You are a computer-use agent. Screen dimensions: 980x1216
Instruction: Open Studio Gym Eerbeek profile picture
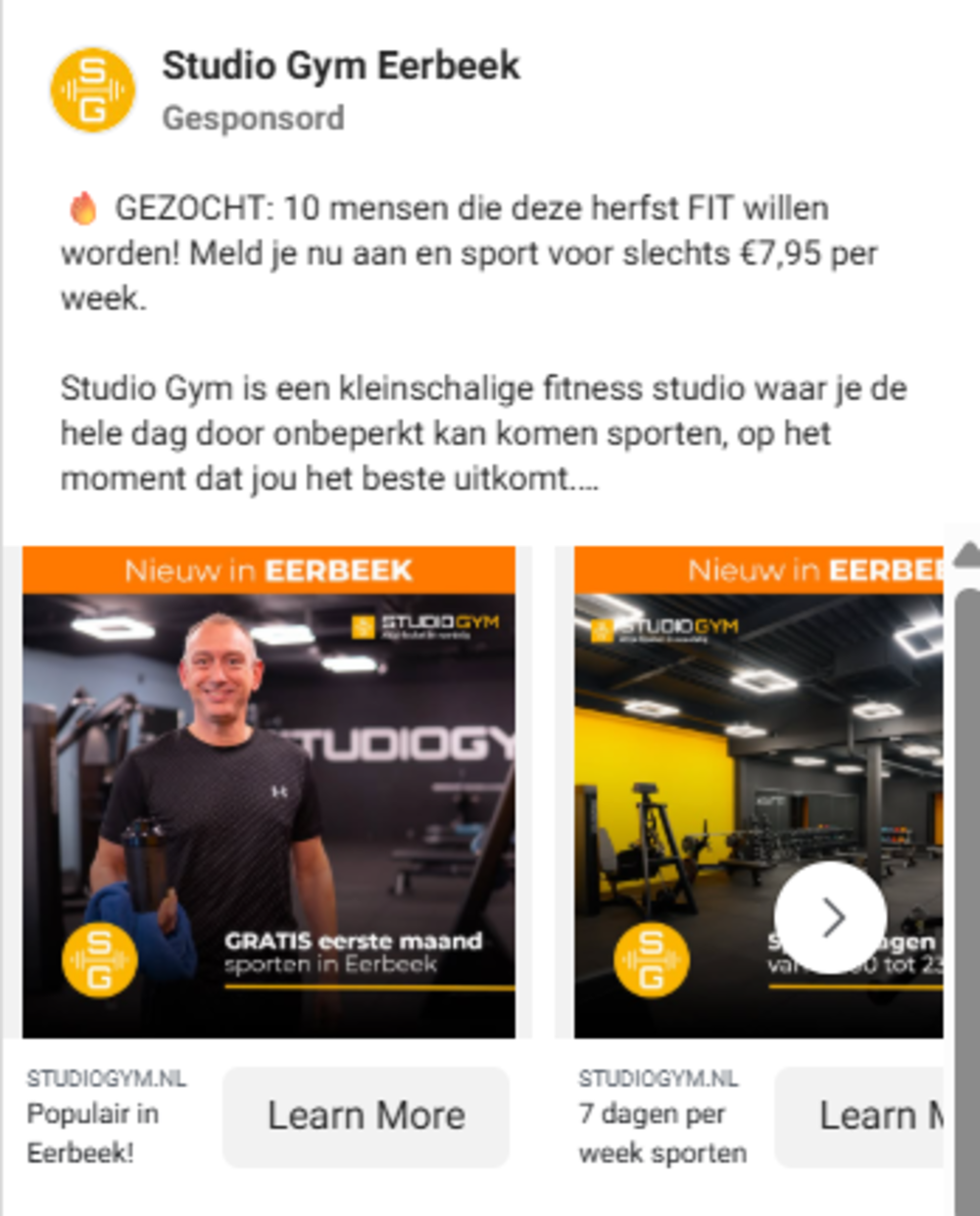(92, 90)
